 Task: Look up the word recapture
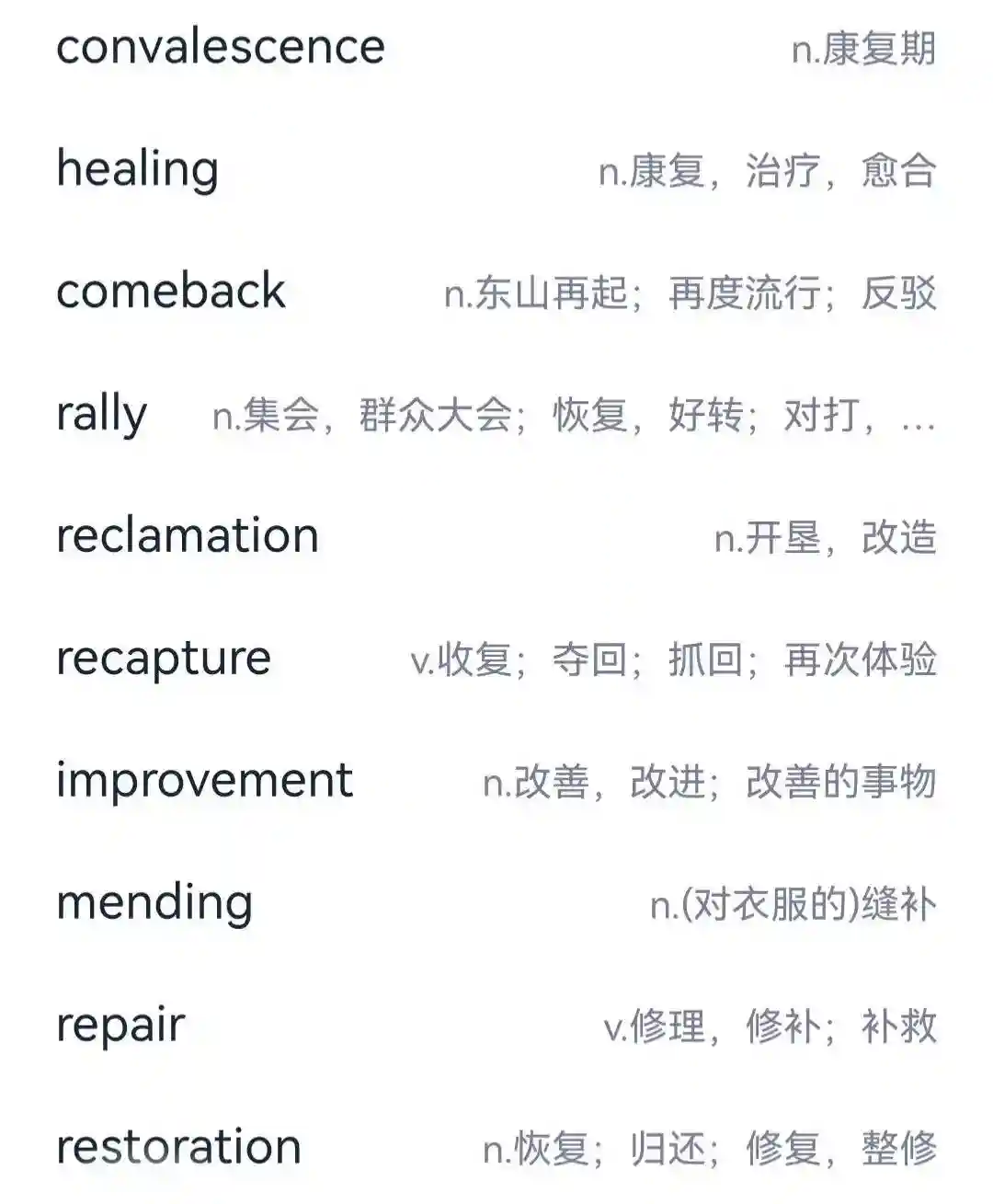[x=164, y=659]
